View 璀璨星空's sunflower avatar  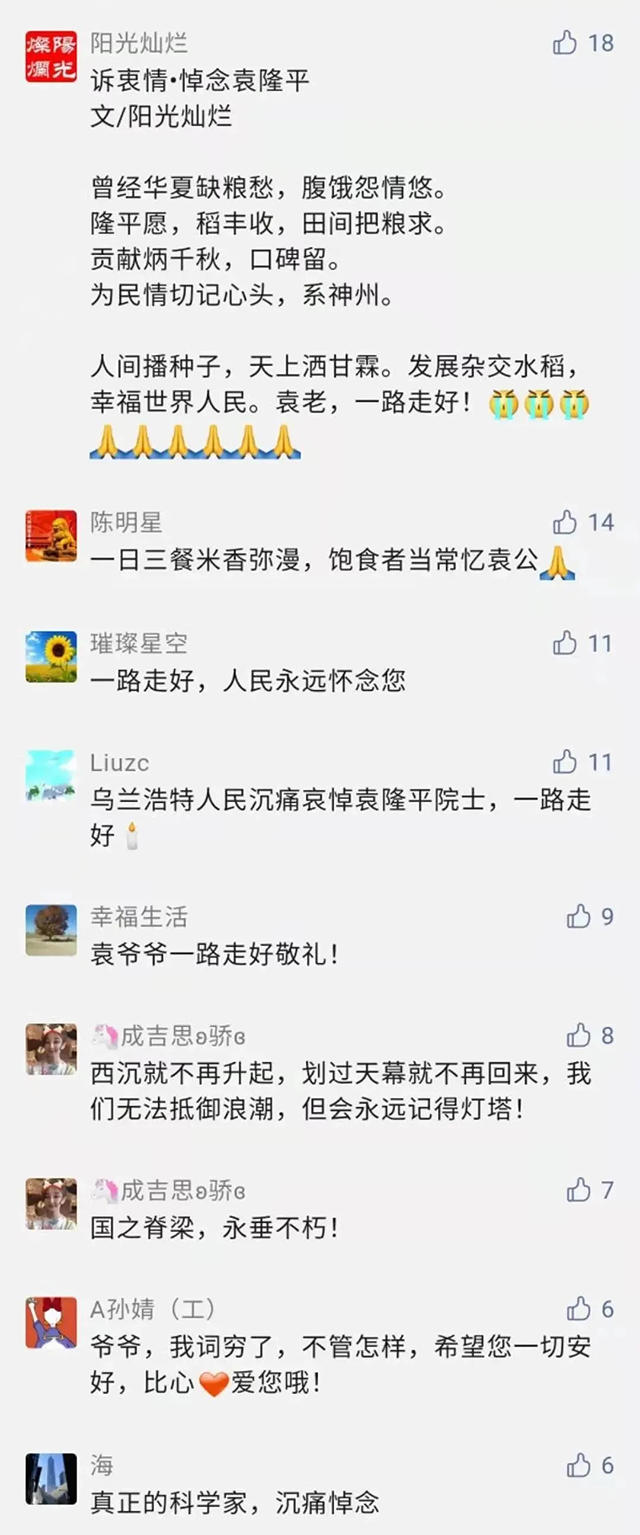(x=51, y=657)
